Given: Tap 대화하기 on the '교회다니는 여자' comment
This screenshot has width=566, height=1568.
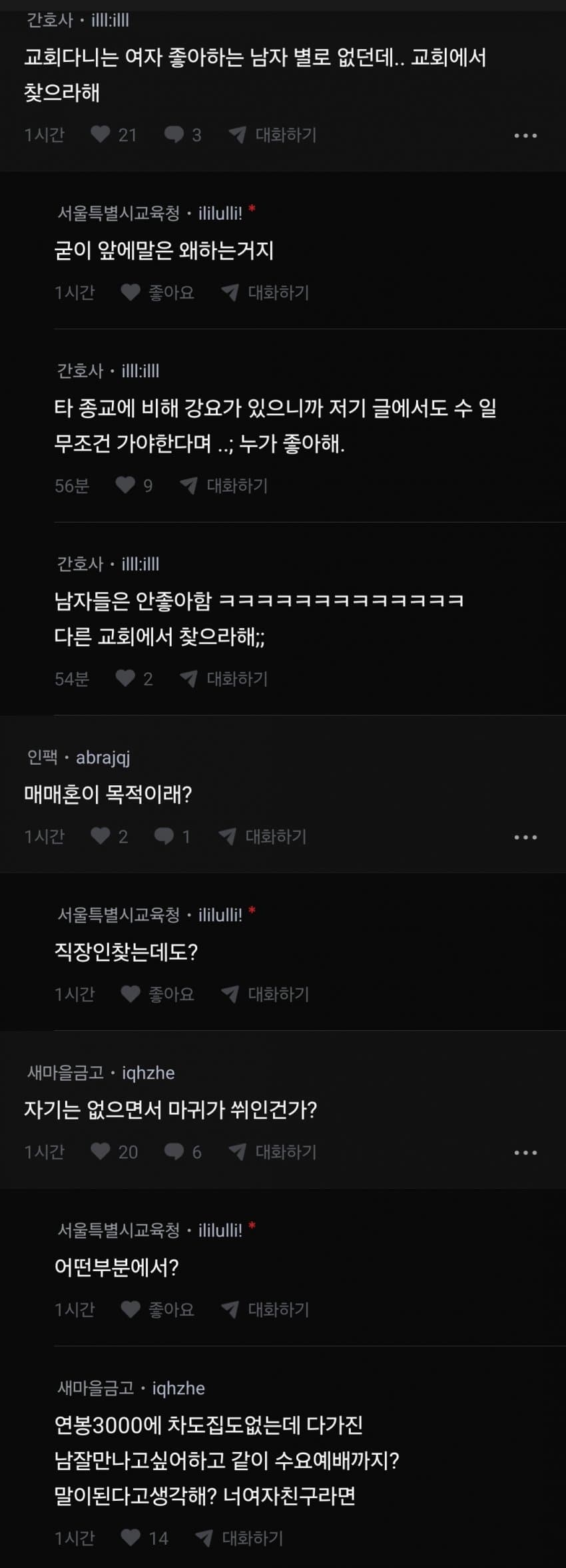Looking at the screenshot, I should point(273,135).
